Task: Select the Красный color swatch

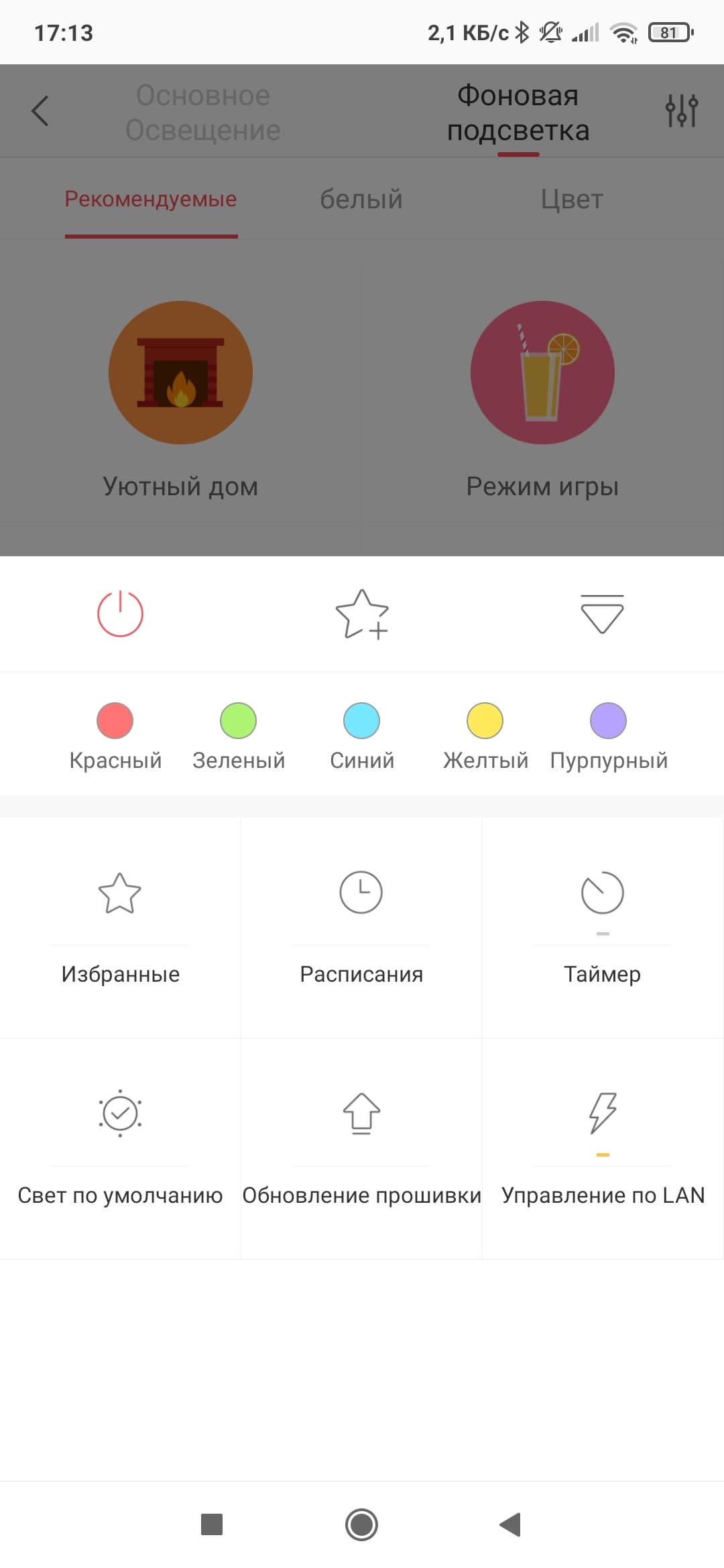Action: click(x=115, y=721)
